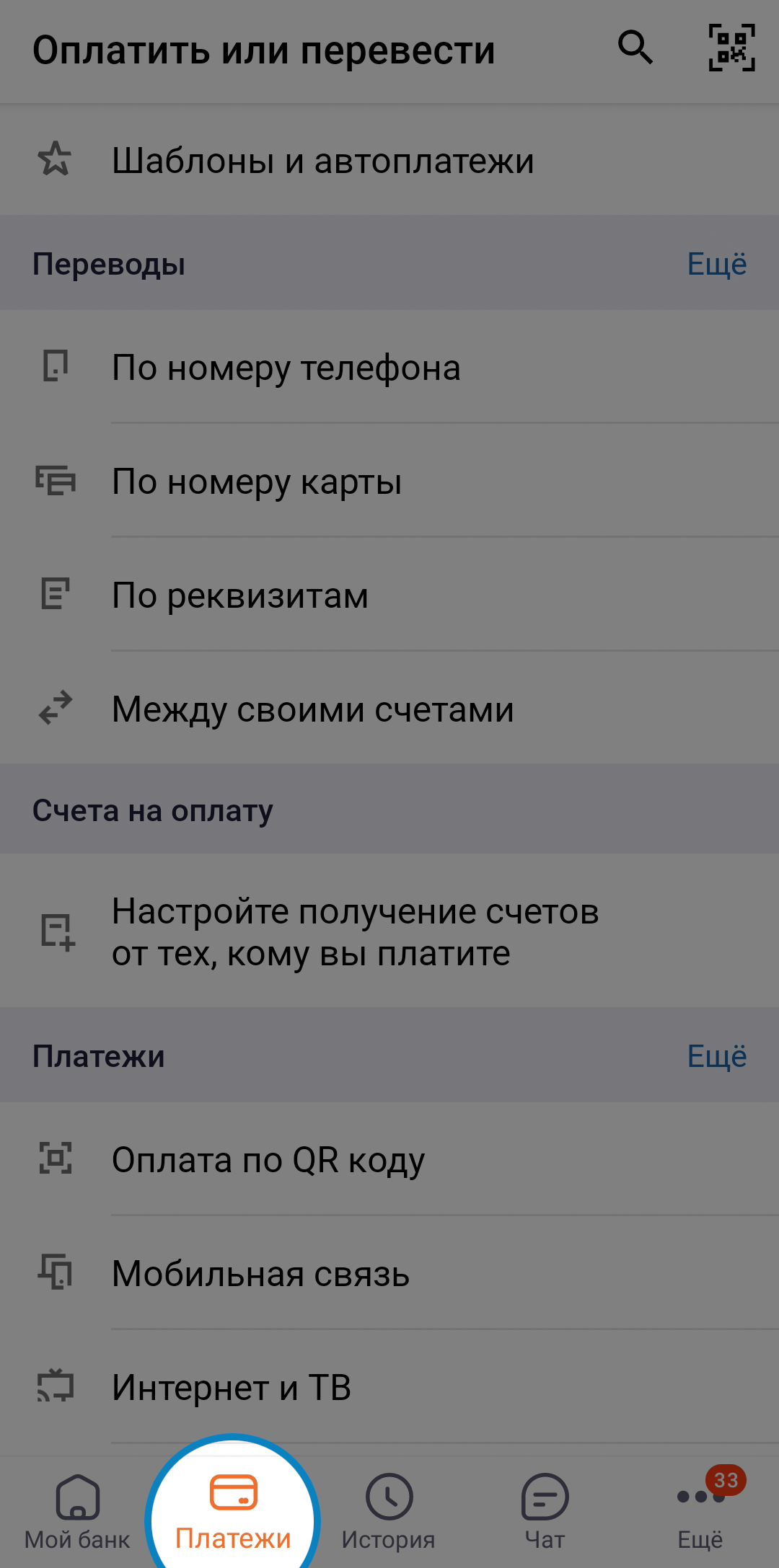Tap Ещё link in Переводы section
Screen dimensions: 779x1568
click(x=716, y=264)
